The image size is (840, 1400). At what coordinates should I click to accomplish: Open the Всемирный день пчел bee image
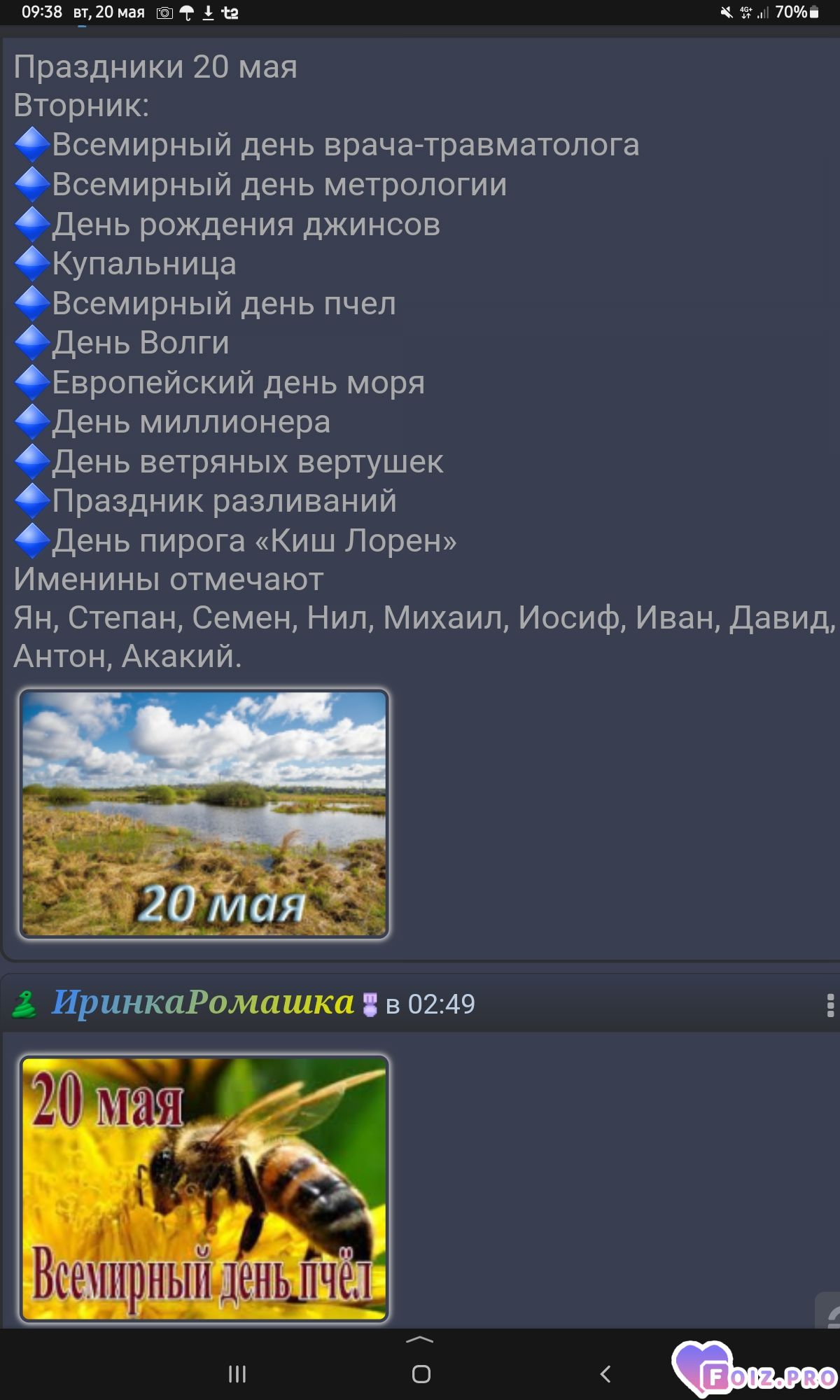[204, 1189]
